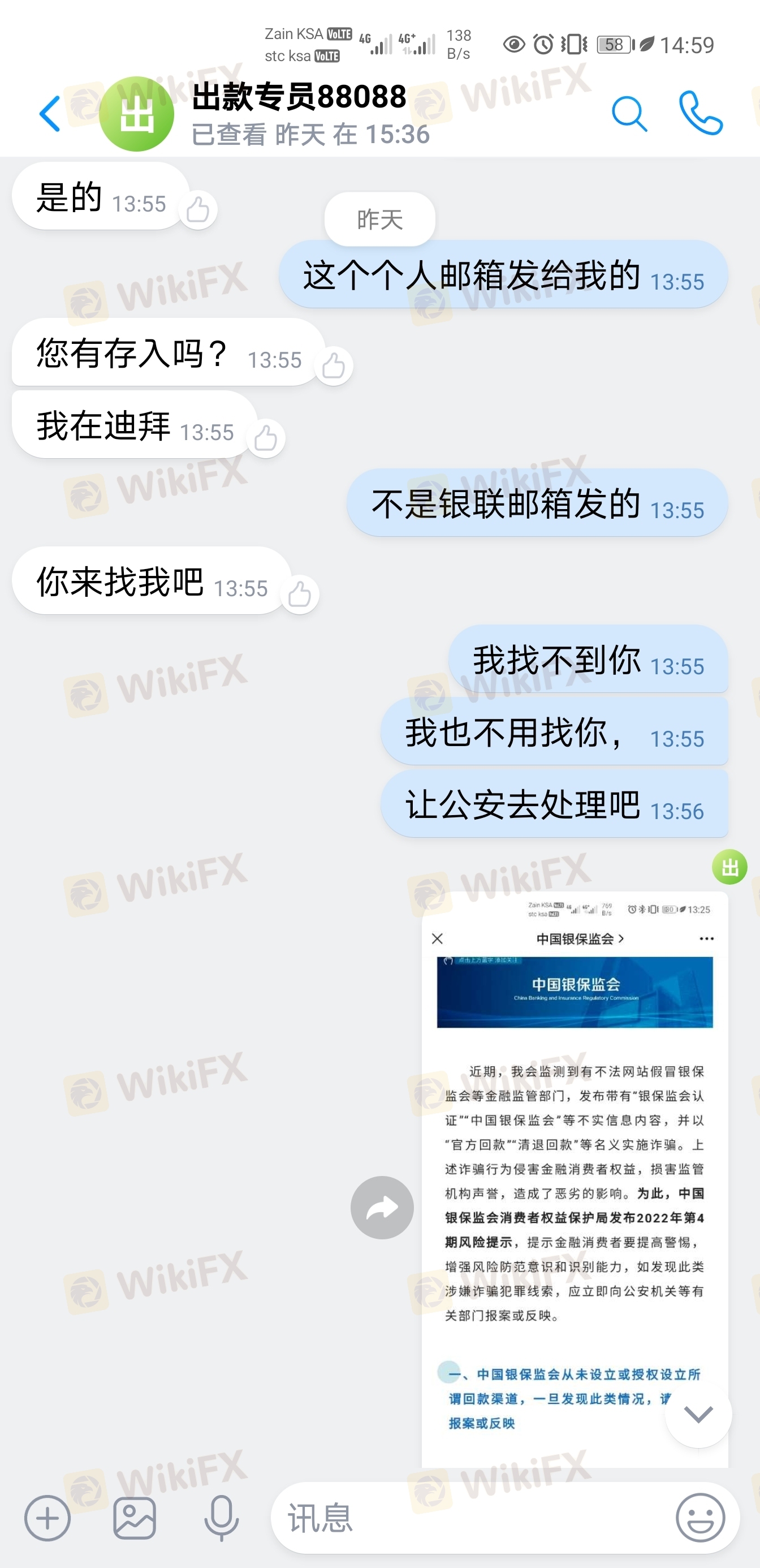Search within this conversation
Screen dimensions: 760x1568
tap(629, 113)
